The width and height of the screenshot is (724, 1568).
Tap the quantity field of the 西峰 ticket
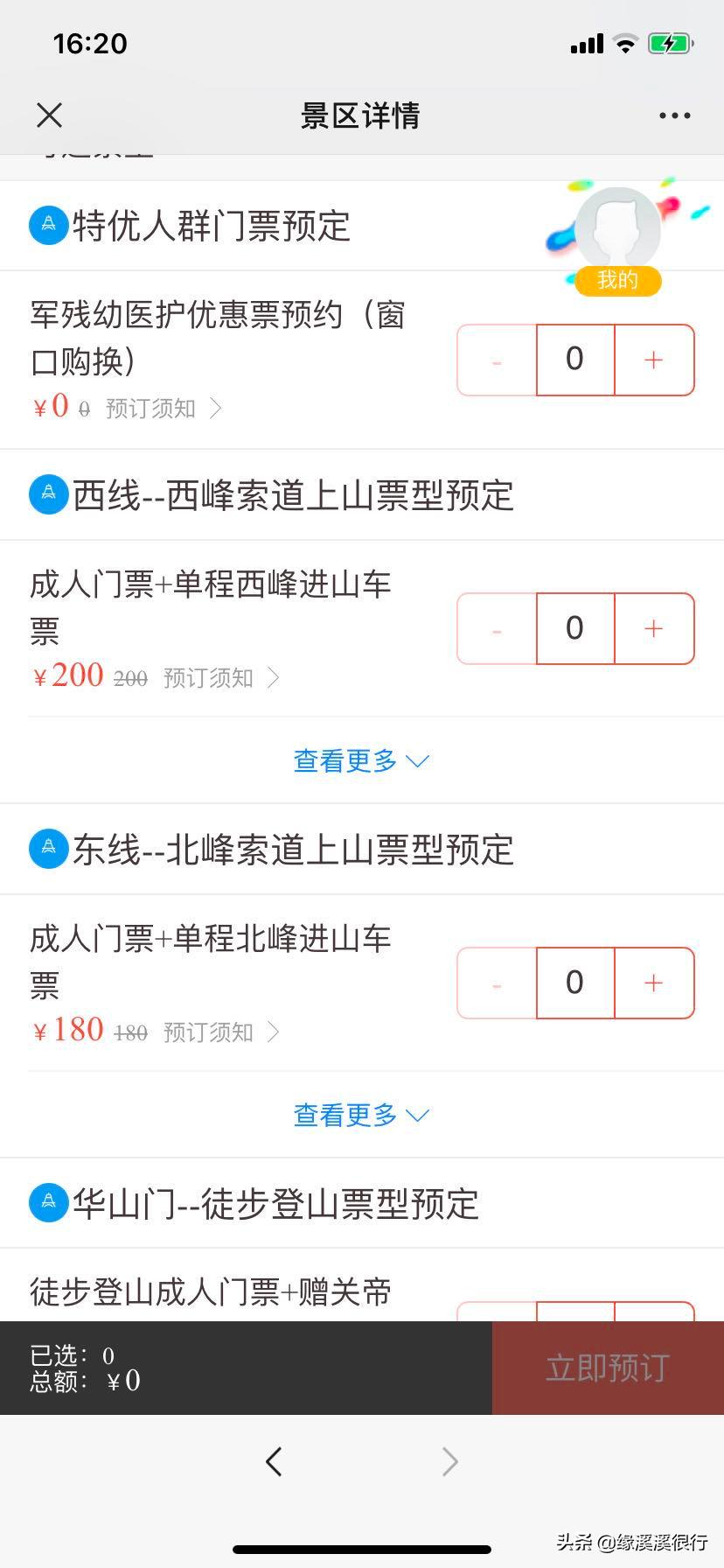click(x=574, y=628)
